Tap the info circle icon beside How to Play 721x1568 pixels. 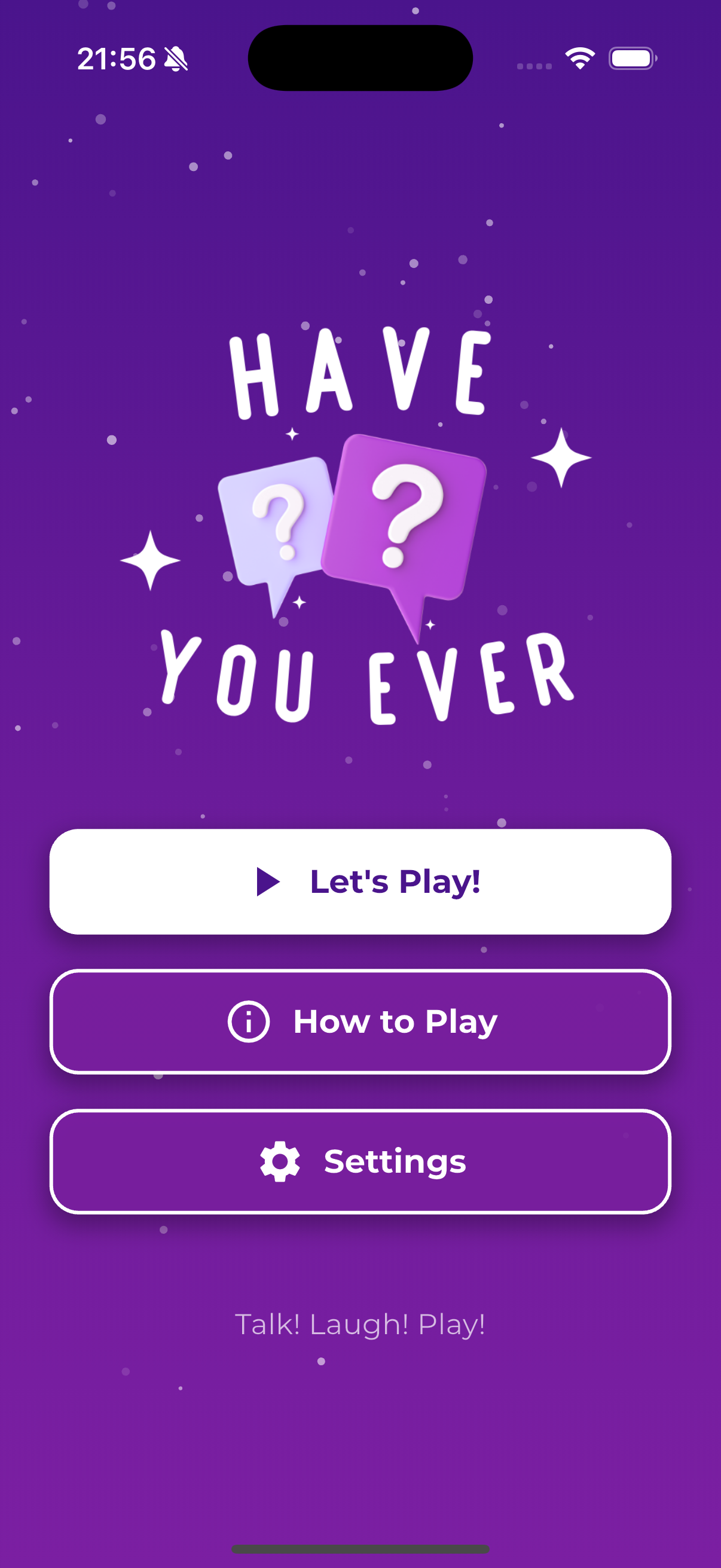[x=250, y=1022]
